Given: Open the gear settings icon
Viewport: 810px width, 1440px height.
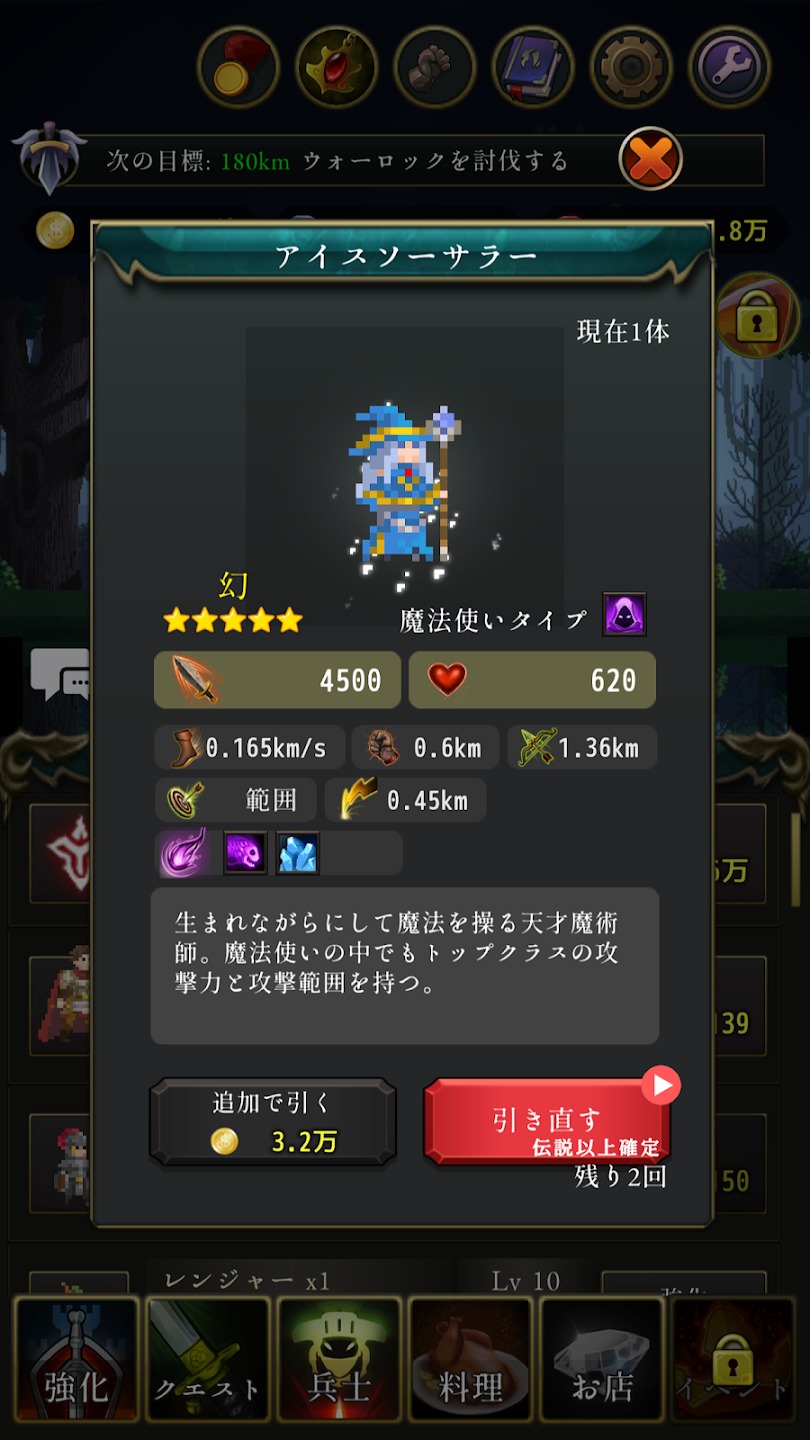Looking at the screenshot, I should 630,67.
